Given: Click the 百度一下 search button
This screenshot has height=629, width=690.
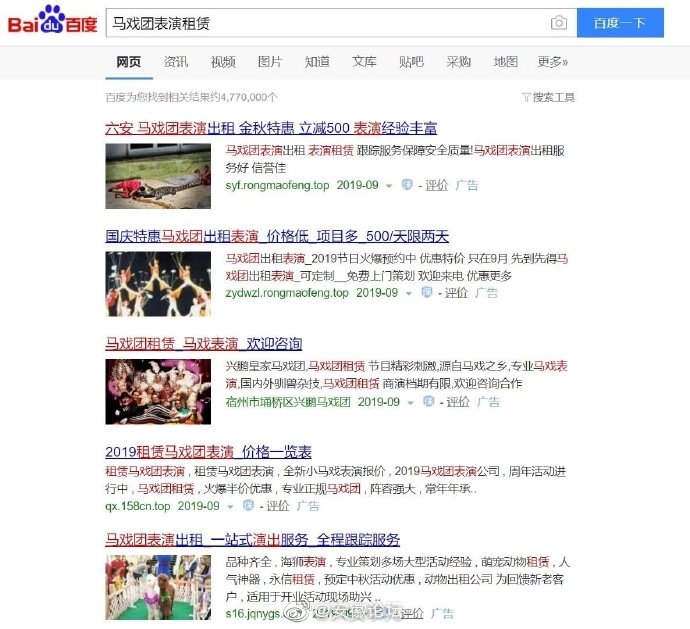Looking at the screenshot, I should [x=620, y=23].
